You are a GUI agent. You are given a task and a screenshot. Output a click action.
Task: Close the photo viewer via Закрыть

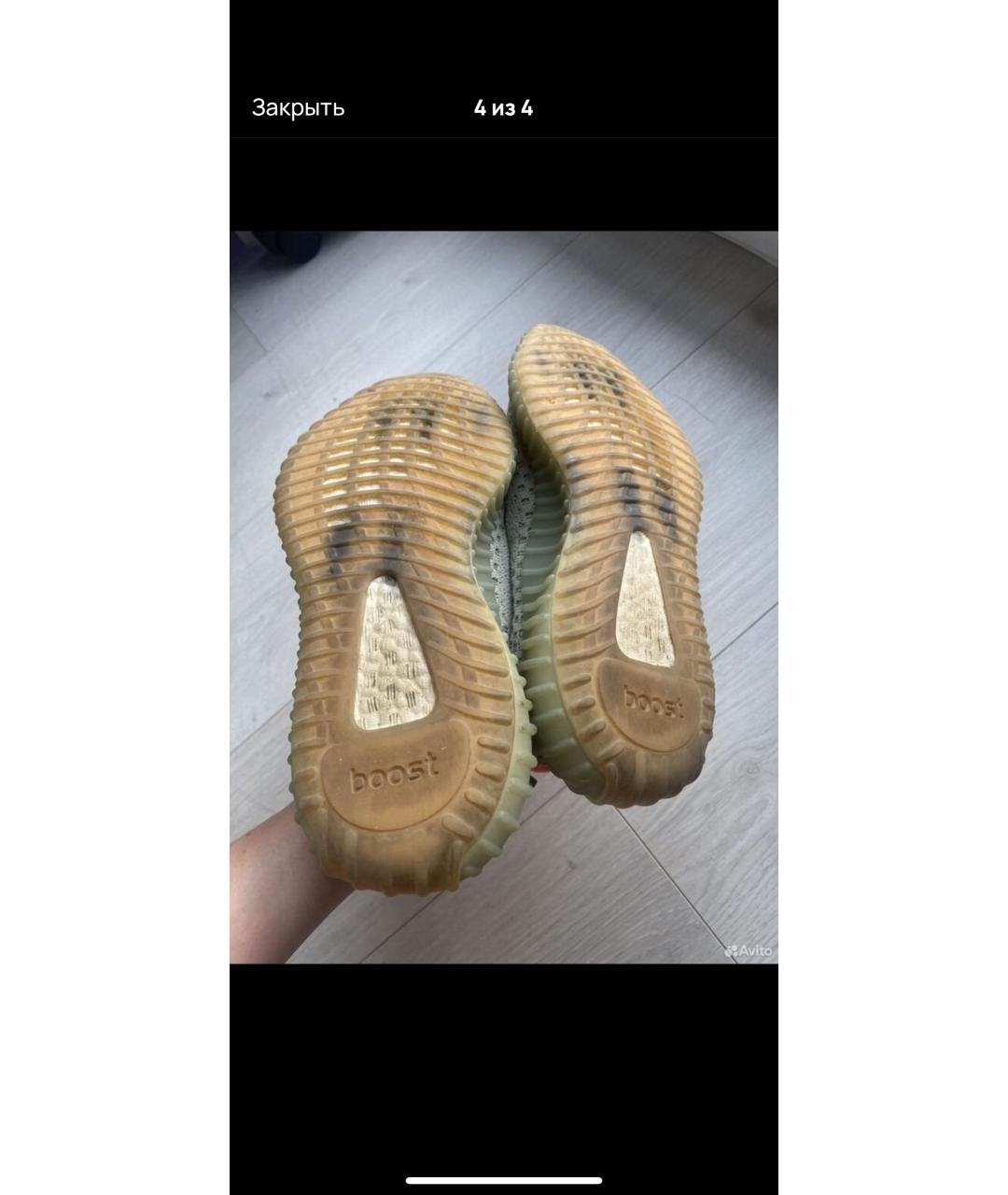[x=298, y=108]
